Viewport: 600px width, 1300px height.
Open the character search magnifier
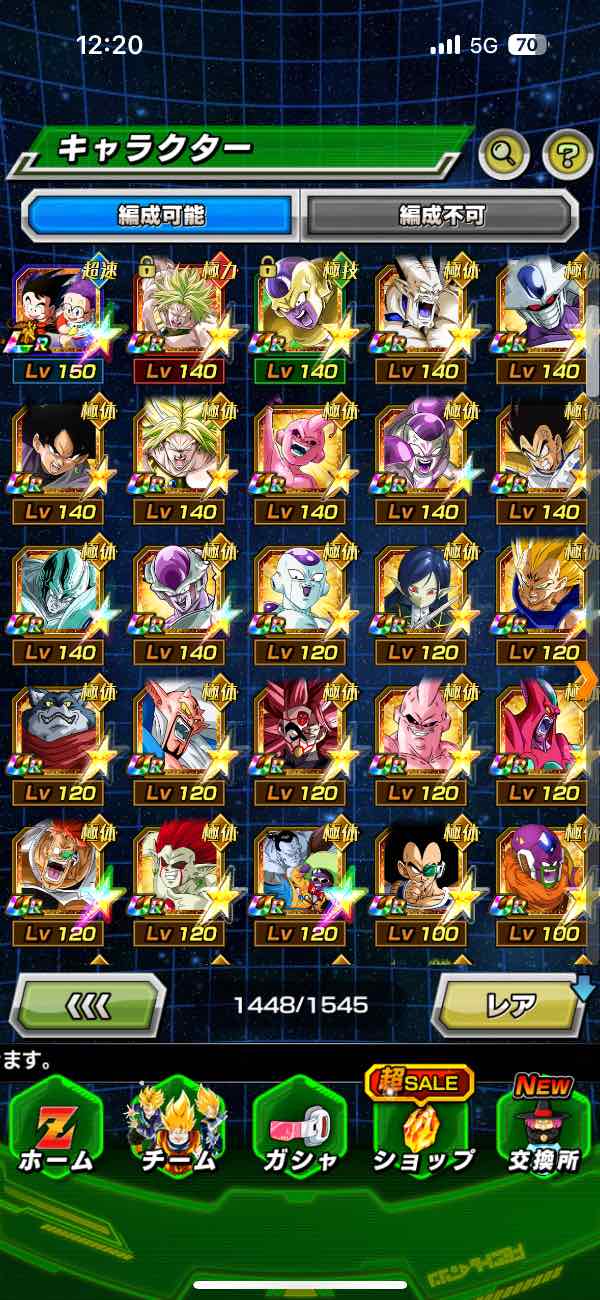tap(504, 153)
